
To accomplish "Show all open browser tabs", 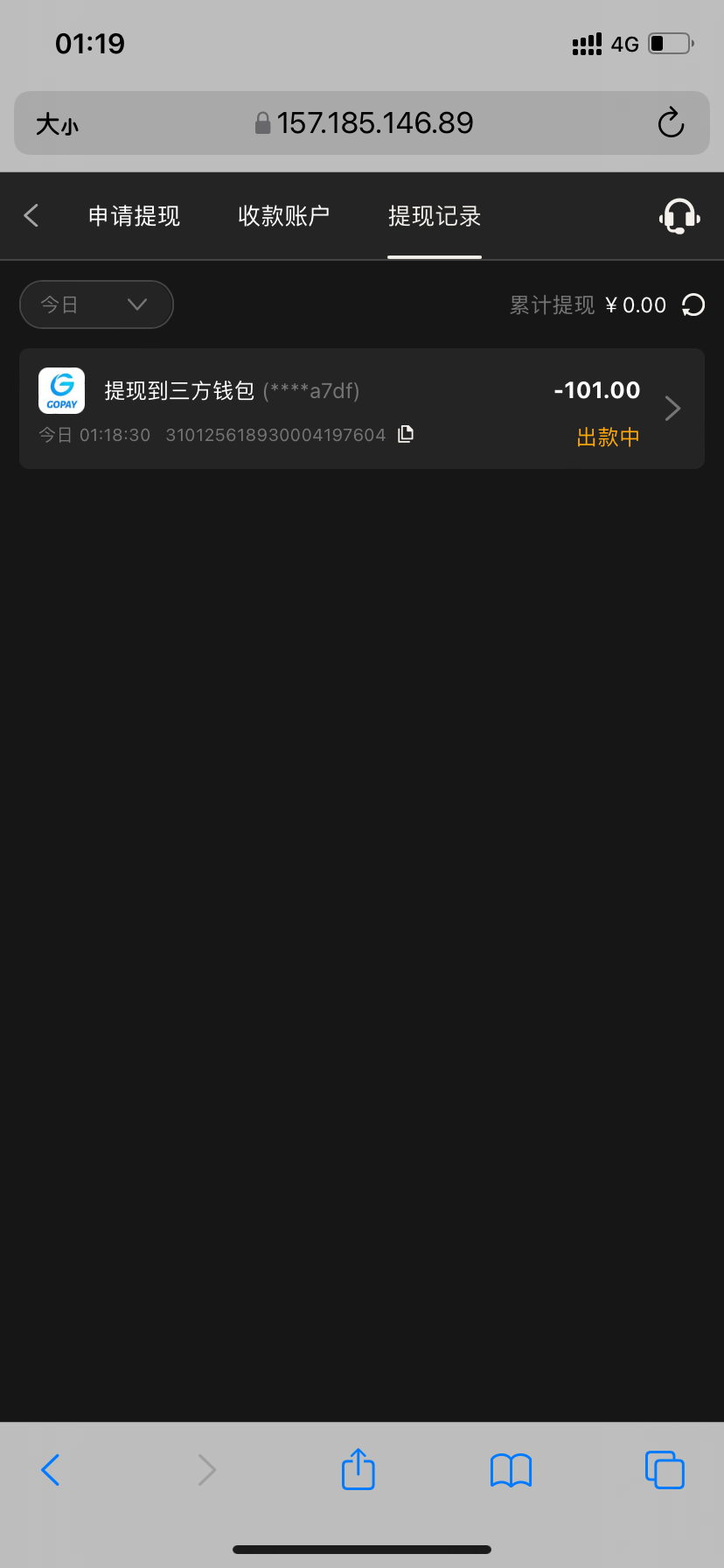I will 665,1470.
